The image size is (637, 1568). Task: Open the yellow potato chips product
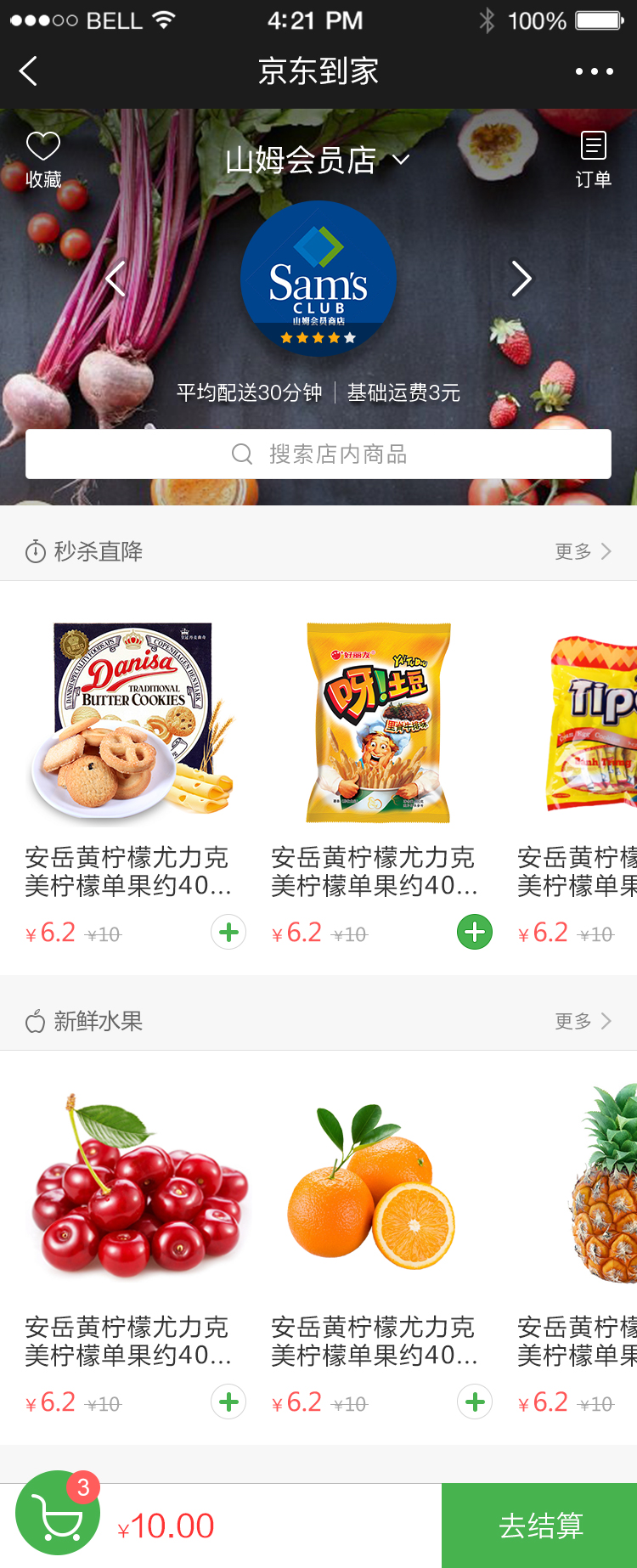coord(378,722)
